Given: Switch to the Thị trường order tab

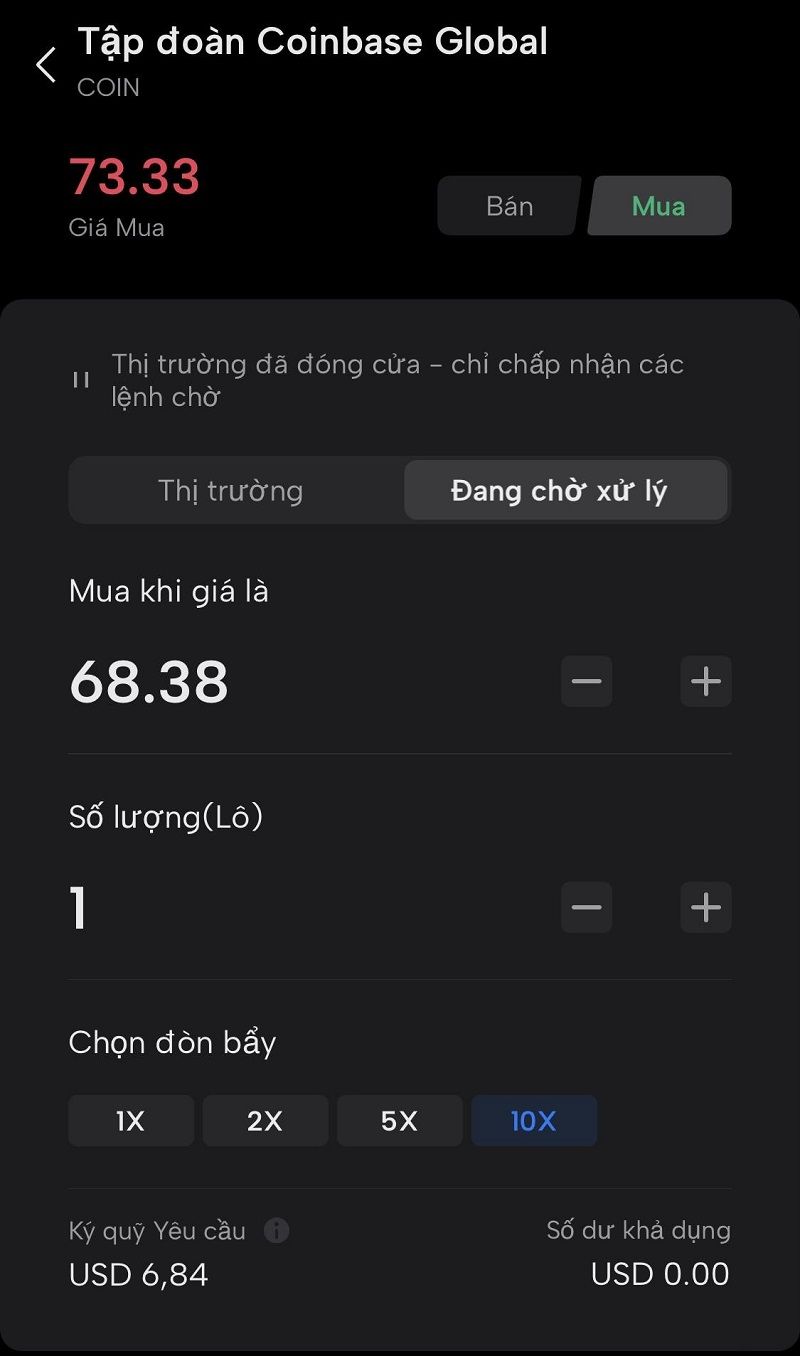Looking at the screenshot, I should point(231,491).
